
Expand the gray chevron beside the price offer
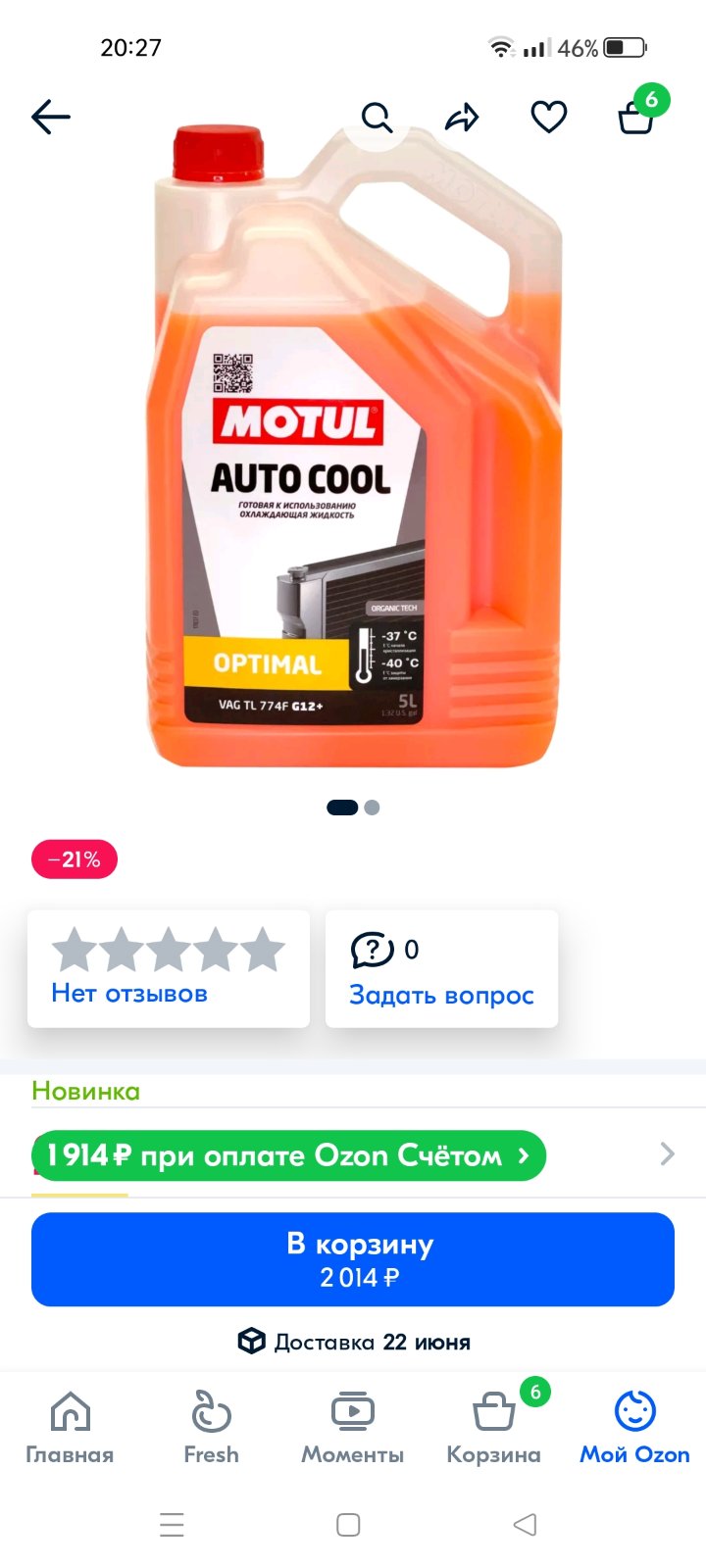tap(668, 1154)
